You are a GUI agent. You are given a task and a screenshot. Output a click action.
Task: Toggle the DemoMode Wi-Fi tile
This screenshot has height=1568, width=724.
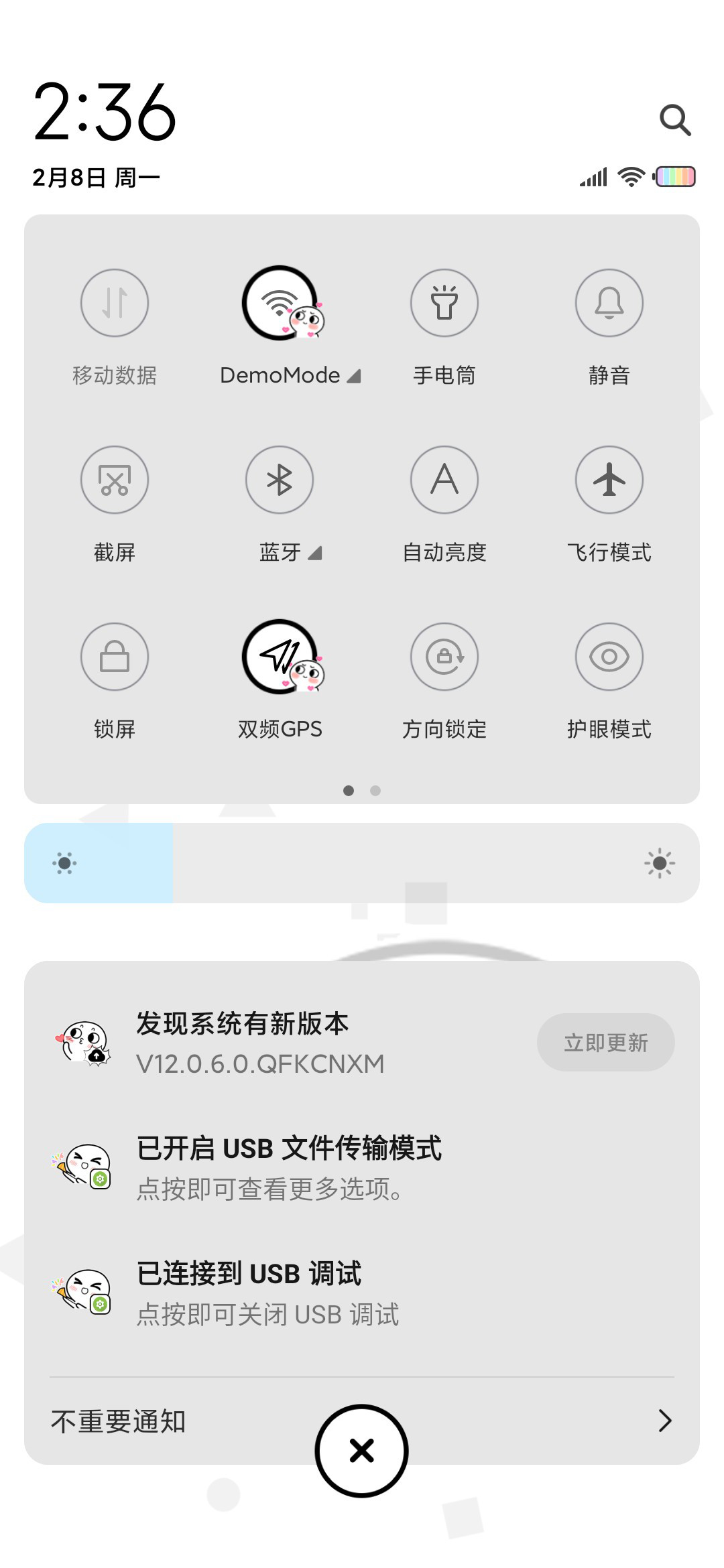click(x=280, y=303)
